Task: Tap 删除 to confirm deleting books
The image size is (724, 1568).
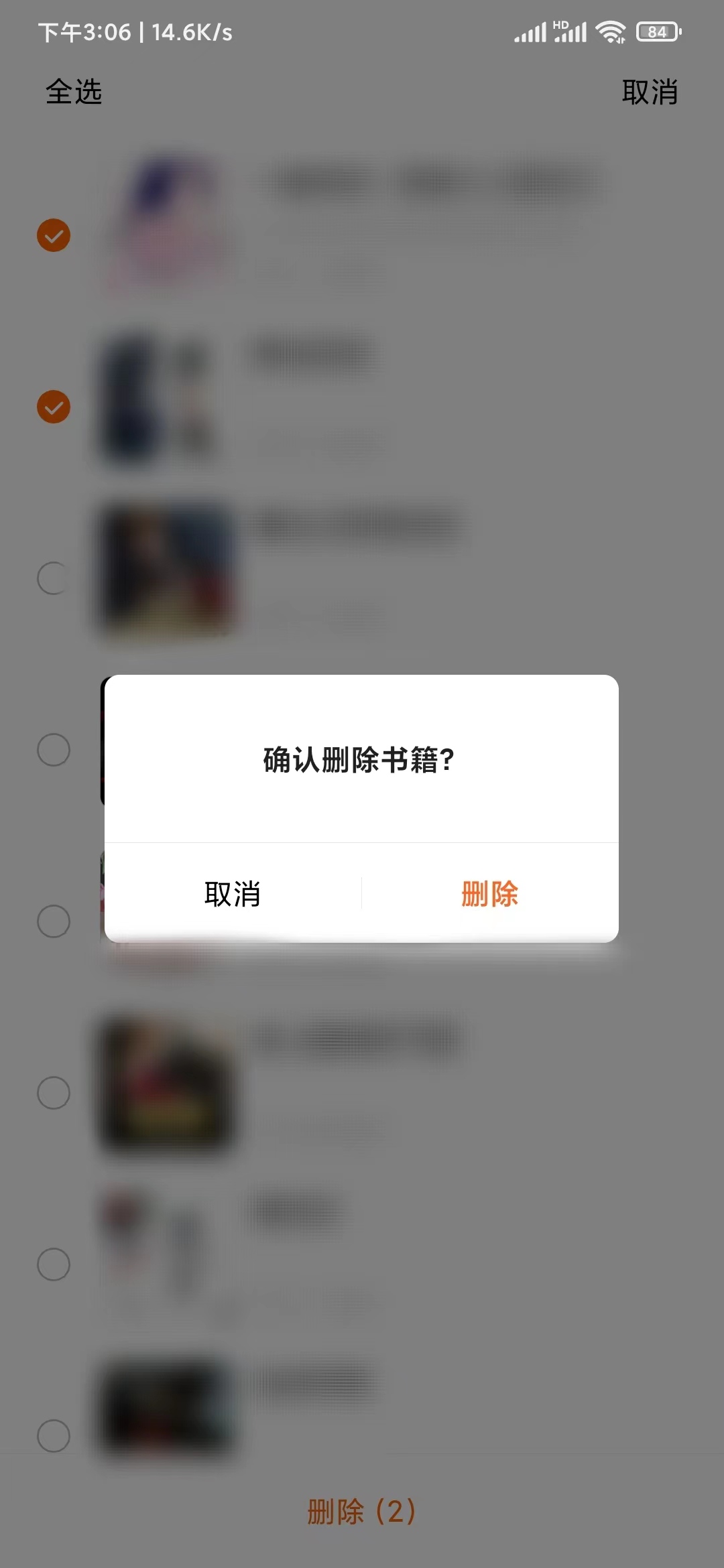Action: (489, 893)
